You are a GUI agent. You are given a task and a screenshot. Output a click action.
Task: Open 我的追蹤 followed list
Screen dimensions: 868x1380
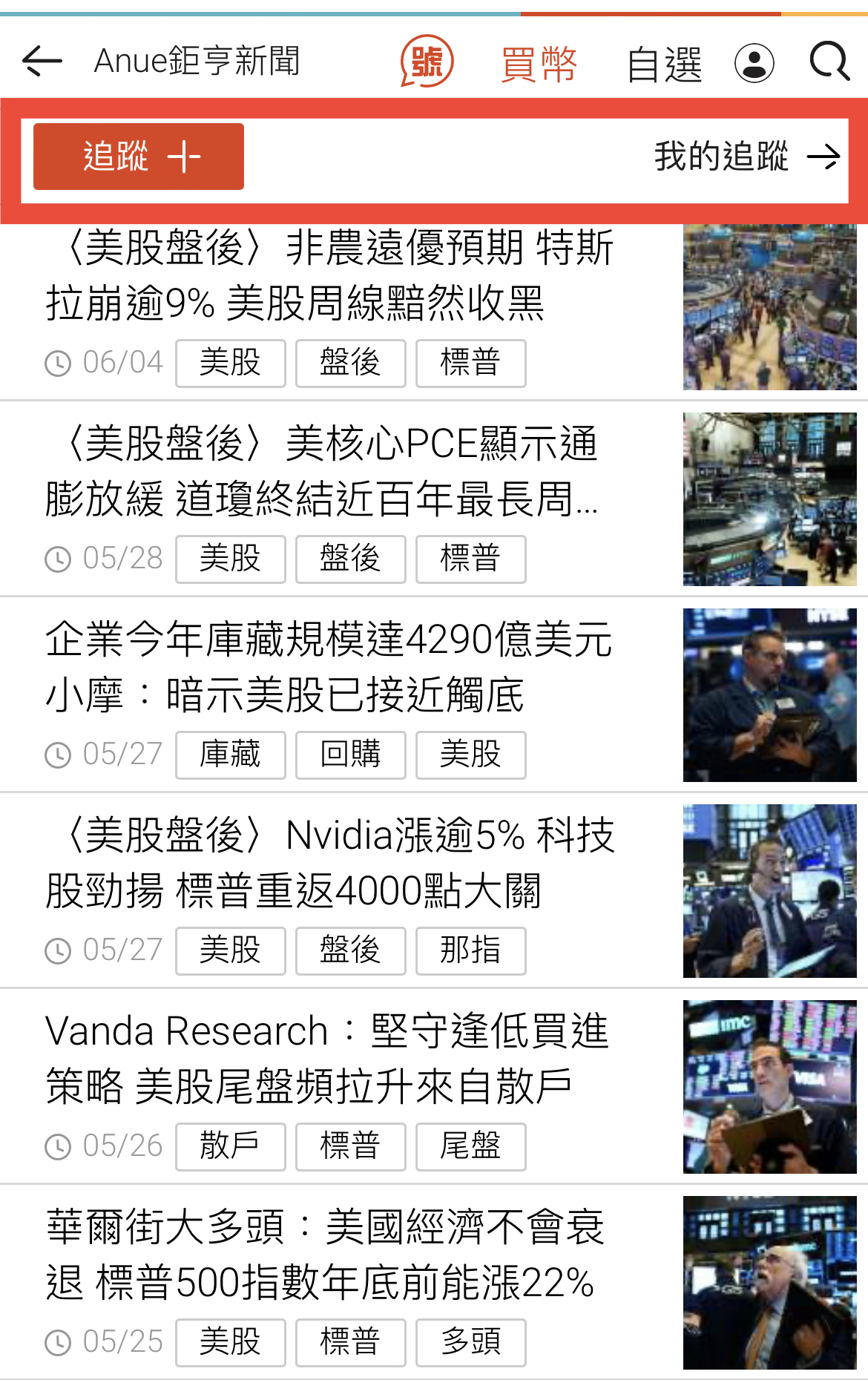coord(746,157)
